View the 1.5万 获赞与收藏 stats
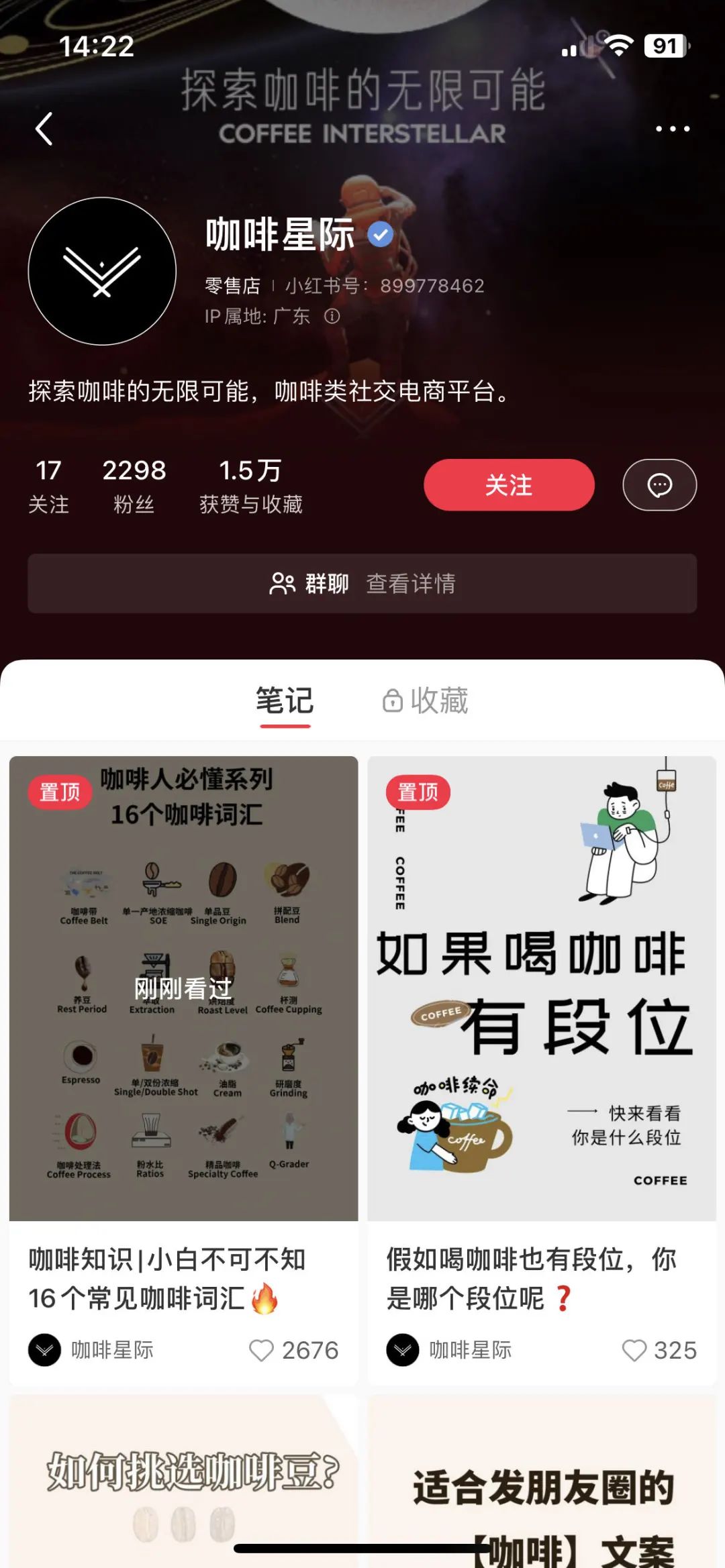This screenshot has width=725, height=1568. click(250, 486)
